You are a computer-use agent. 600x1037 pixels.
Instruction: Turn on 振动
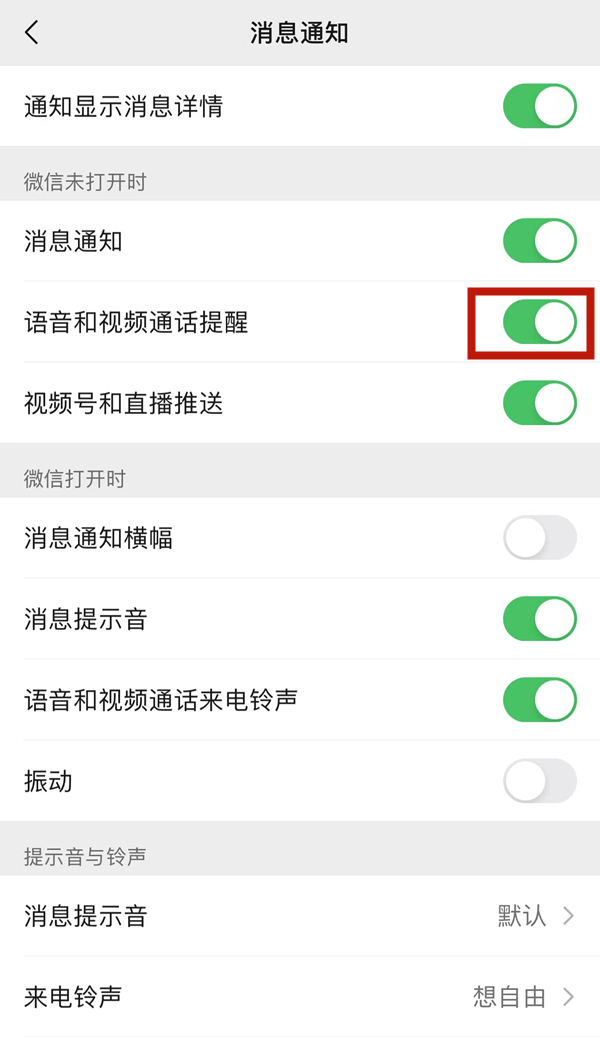[x=539, y=781]
